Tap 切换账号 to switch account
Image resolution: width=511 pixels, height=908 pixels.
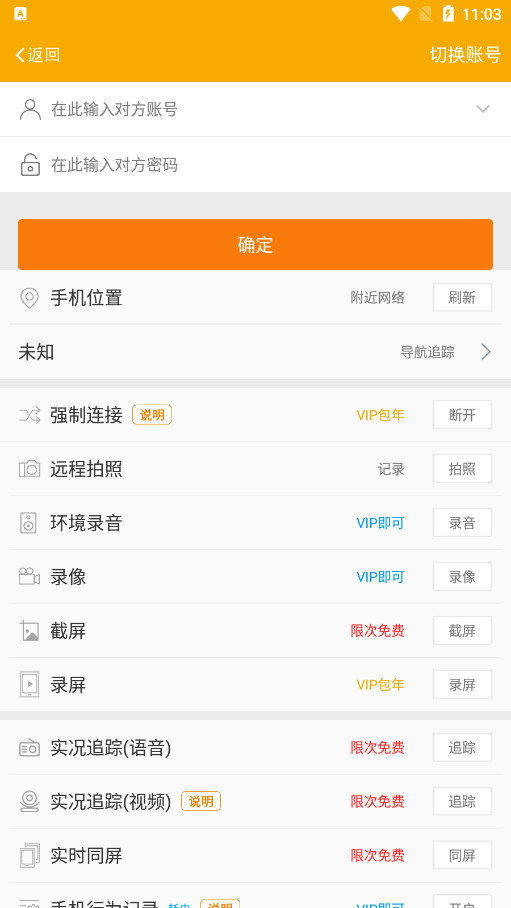(x=465, y=55)
